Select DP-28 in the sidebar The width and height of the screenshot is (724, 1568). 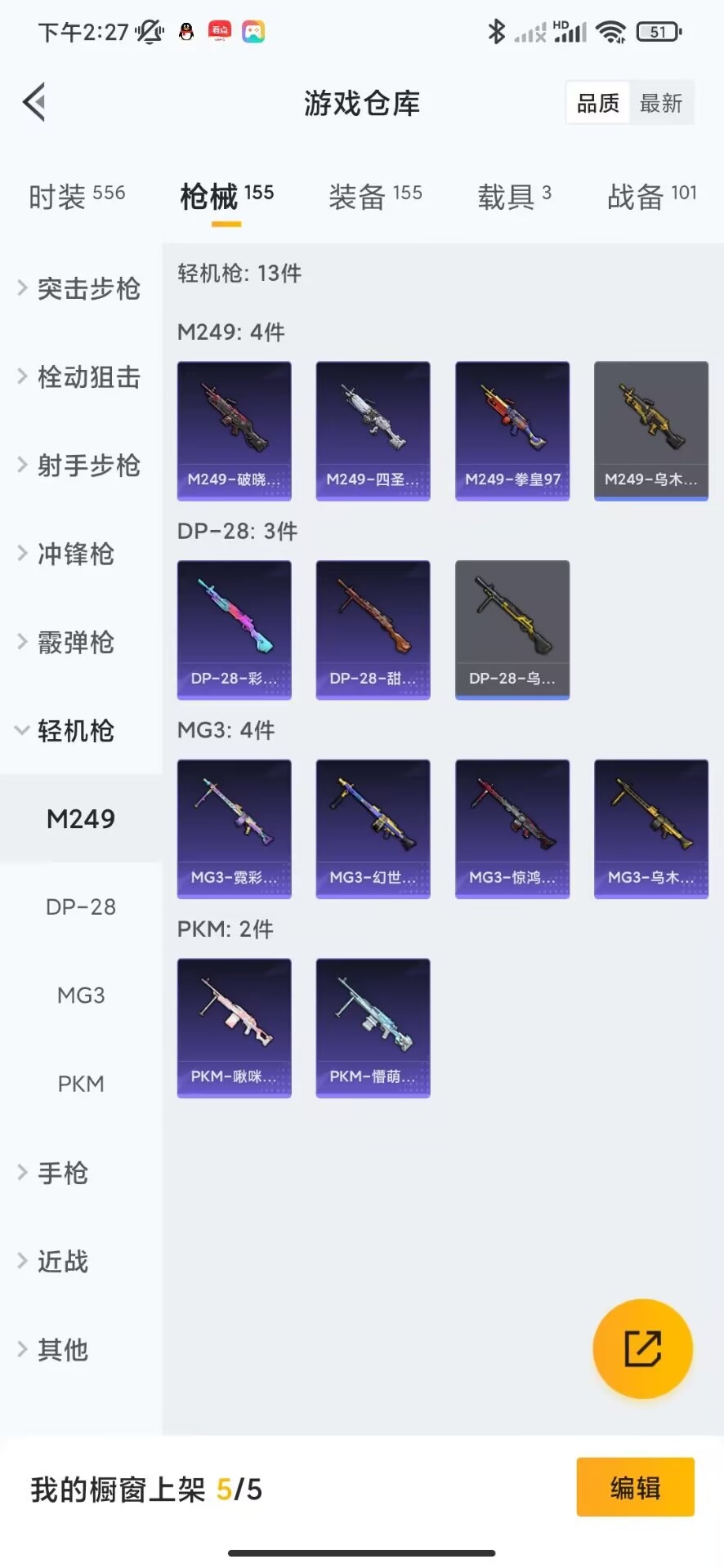(81, 906)
